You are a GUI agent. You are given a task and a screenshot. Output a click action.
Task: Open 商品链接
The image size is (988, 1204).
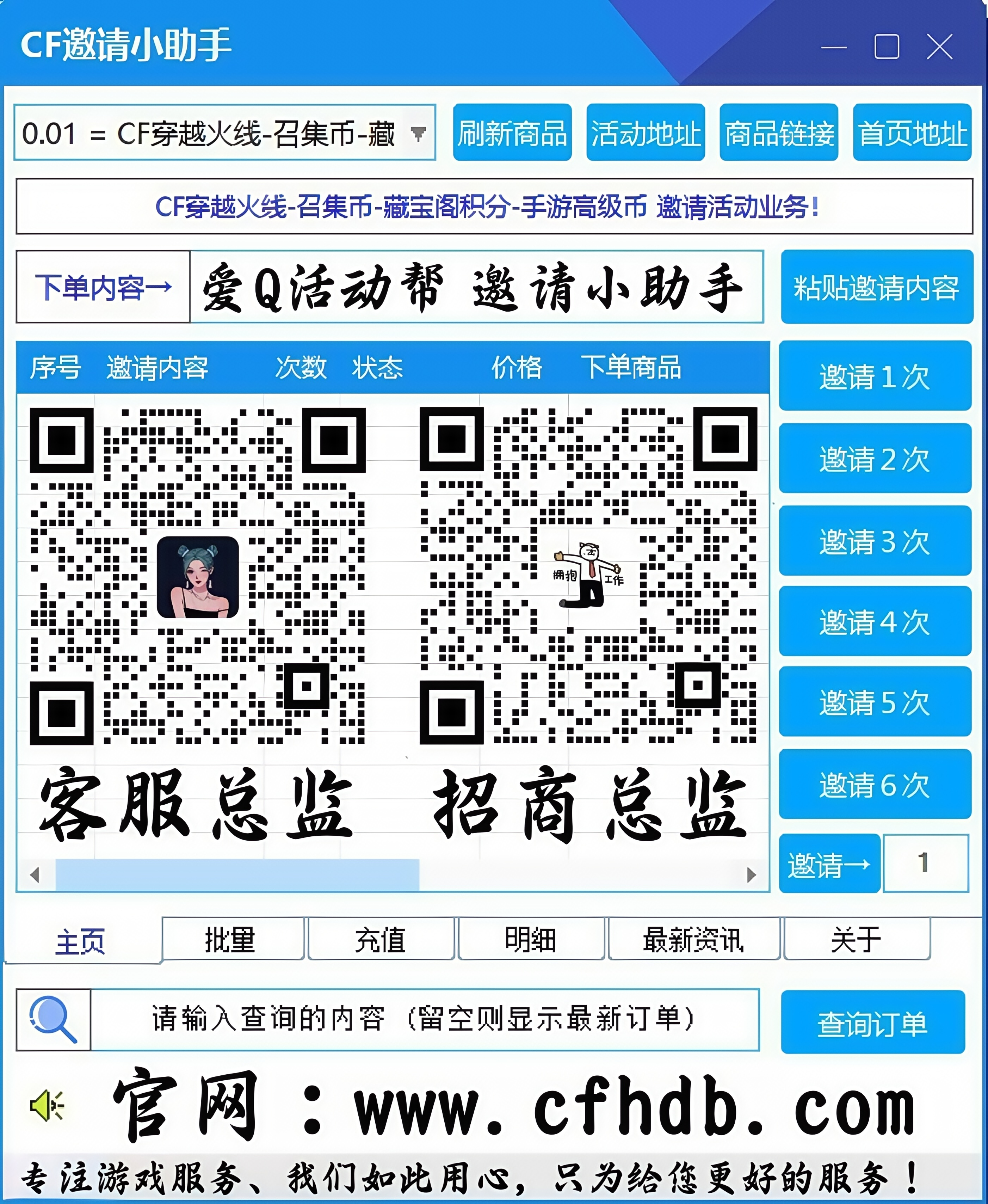click(779, 133)
